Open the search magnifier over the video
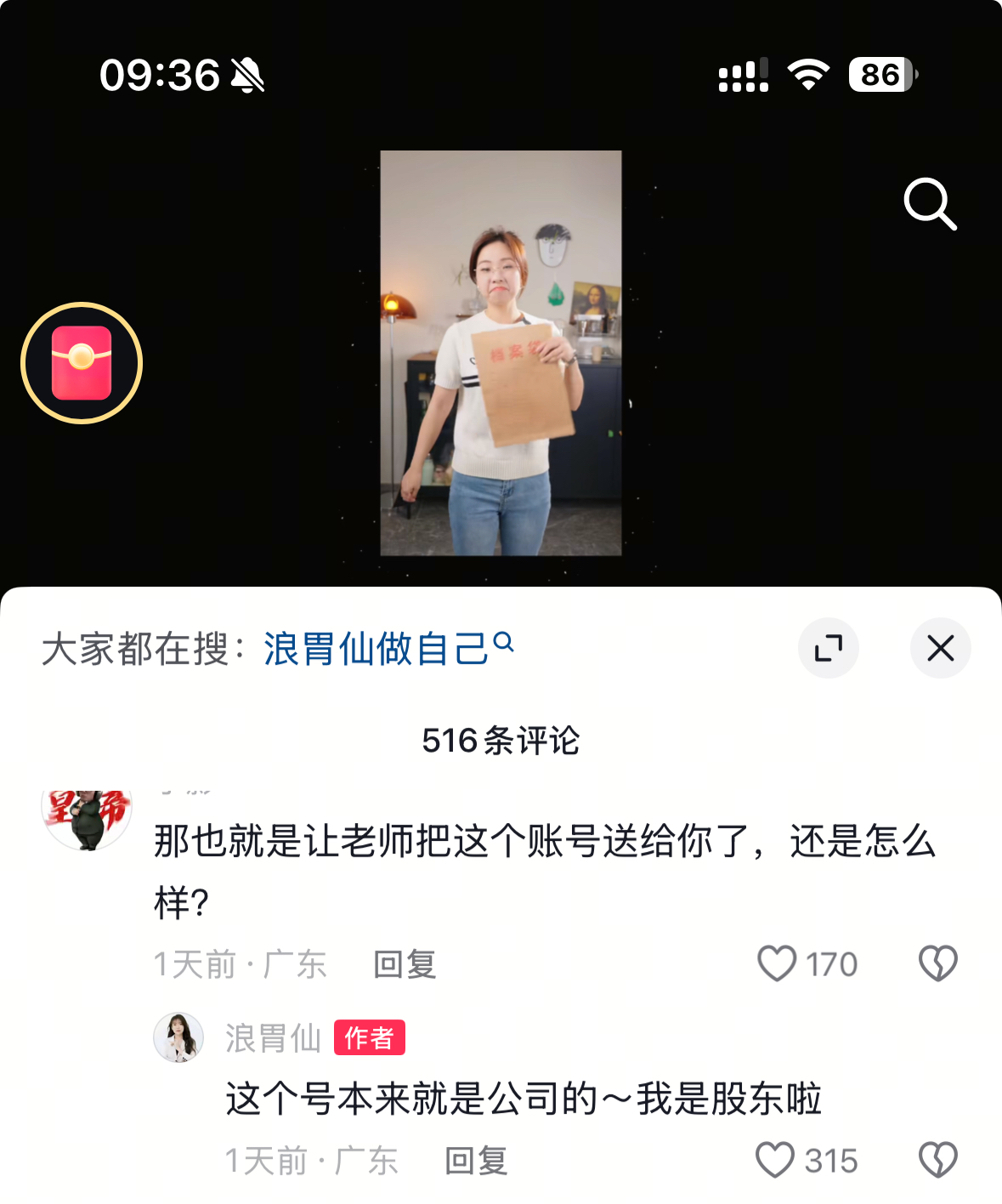 930,204
